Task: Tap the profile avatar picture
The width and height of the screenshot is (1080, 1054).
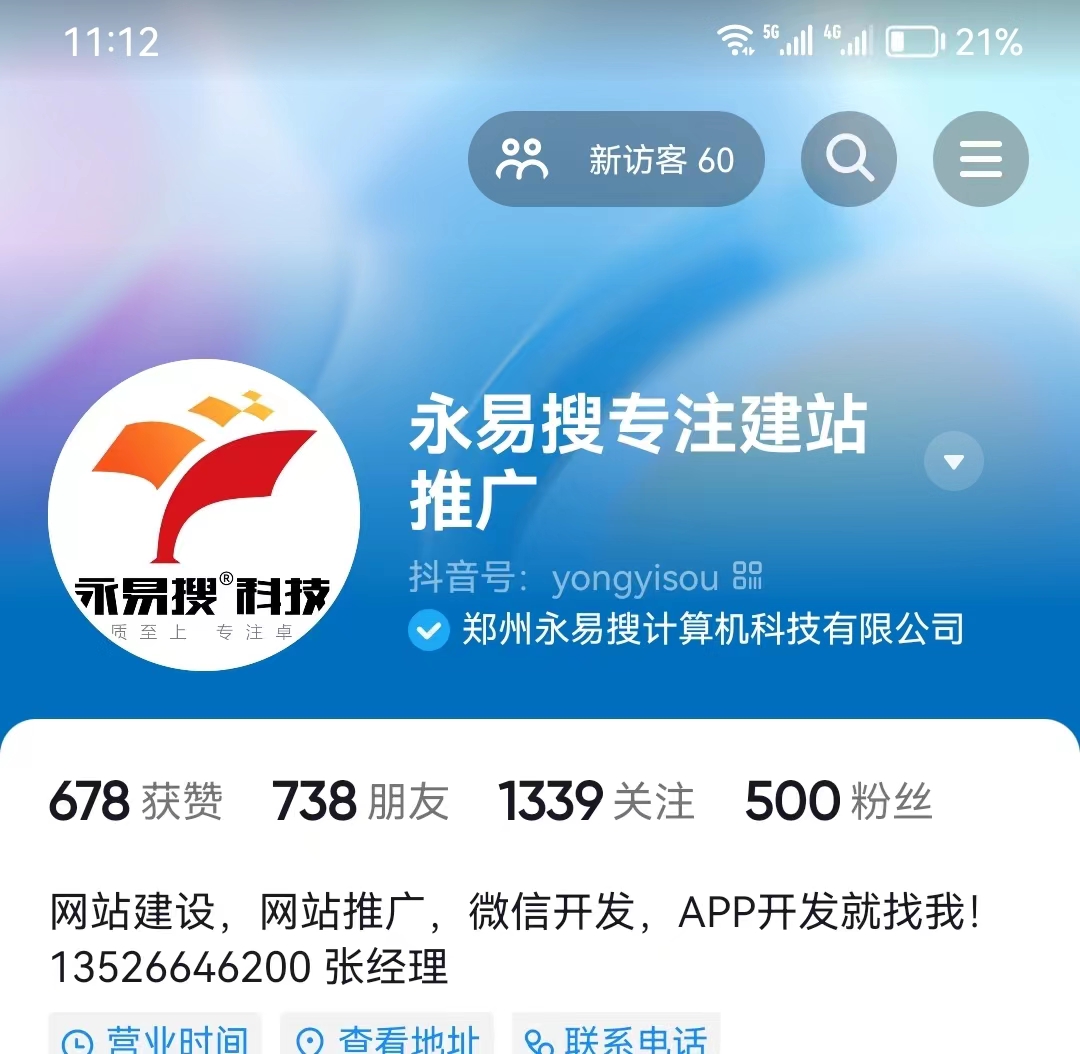Action: coord(204,514)
